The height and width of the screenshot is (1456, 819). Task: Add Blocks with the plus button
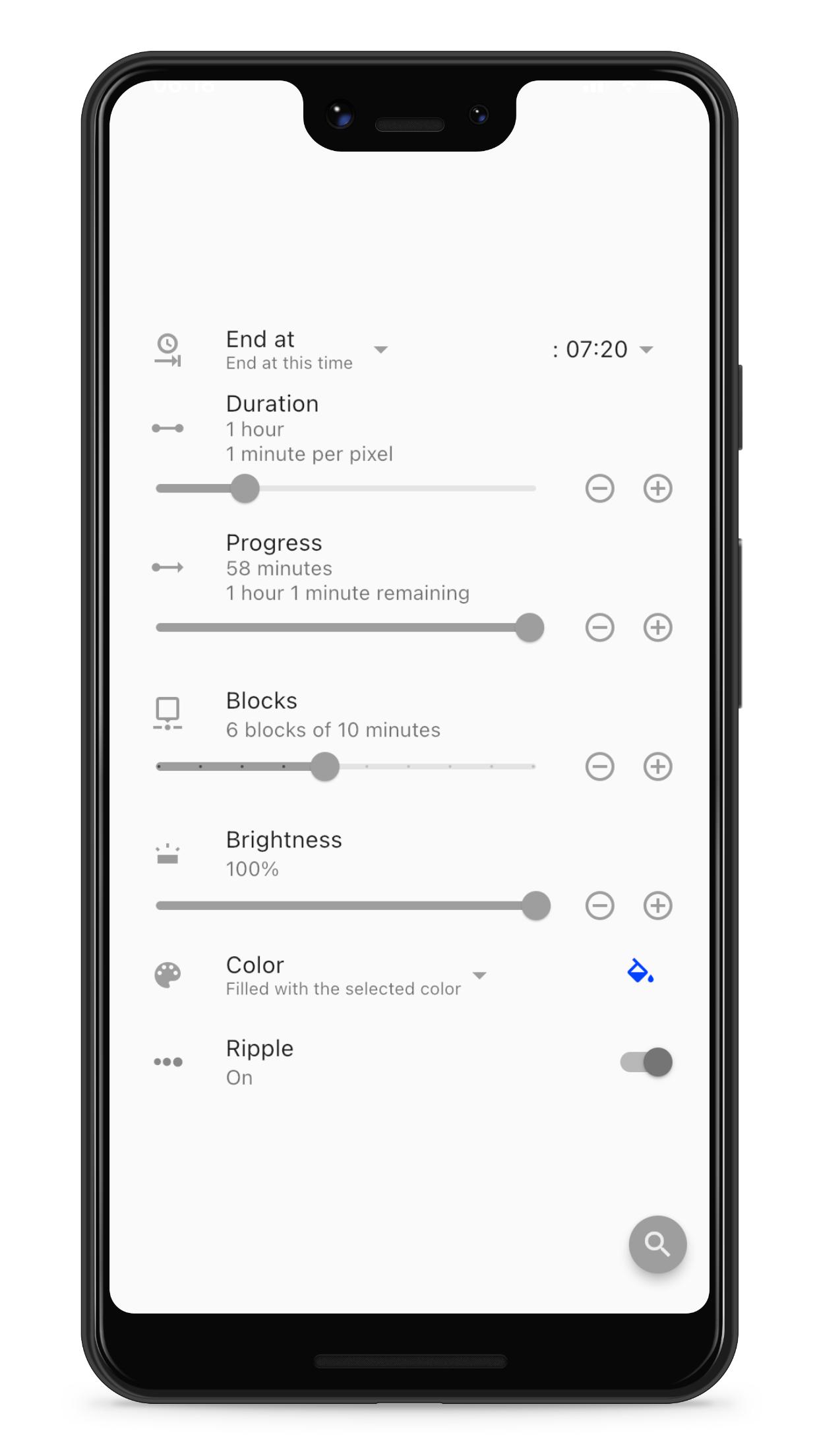click(657, 766)
